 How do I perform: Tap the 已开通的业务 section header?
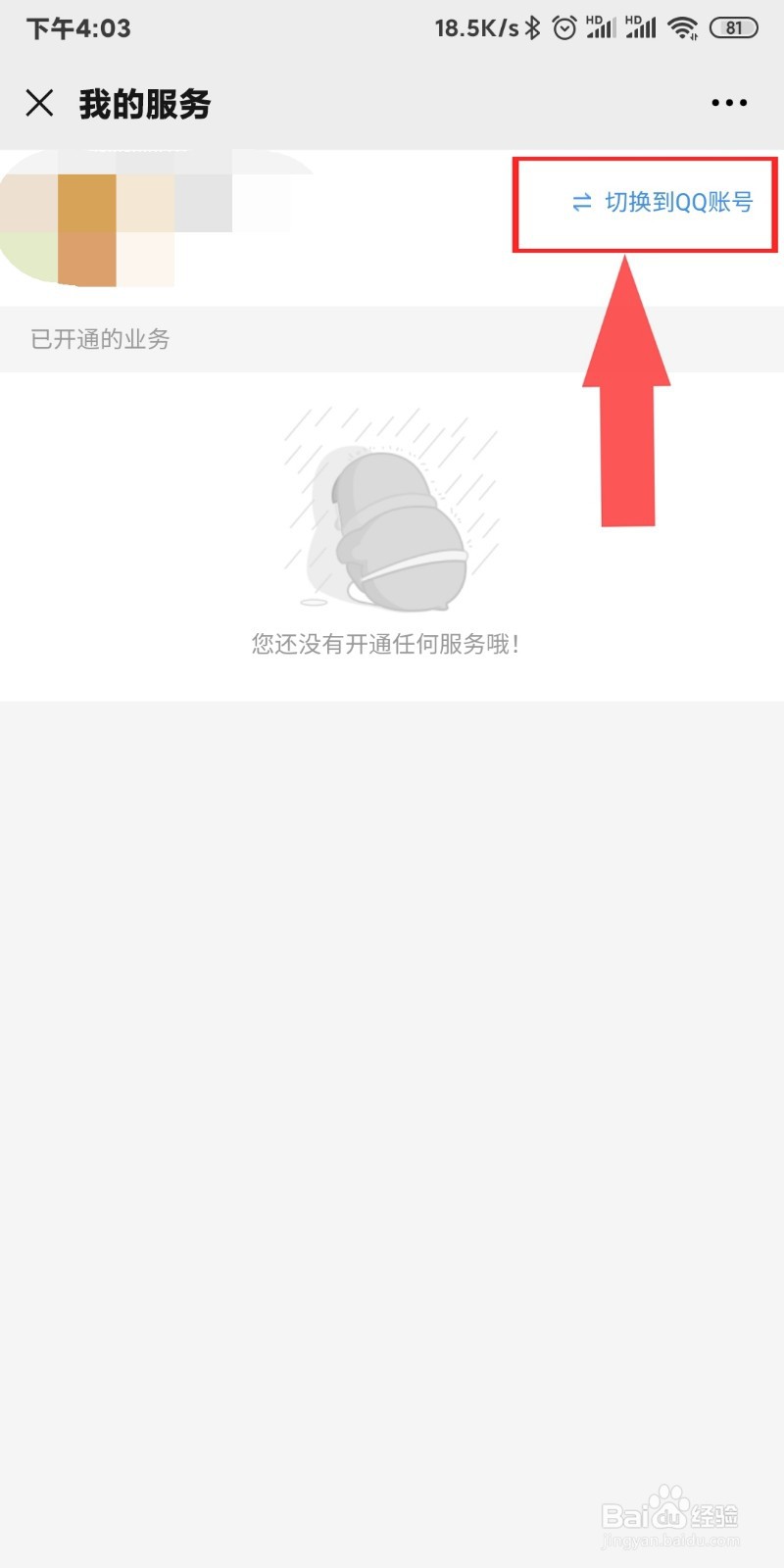(x=101, y=339)
